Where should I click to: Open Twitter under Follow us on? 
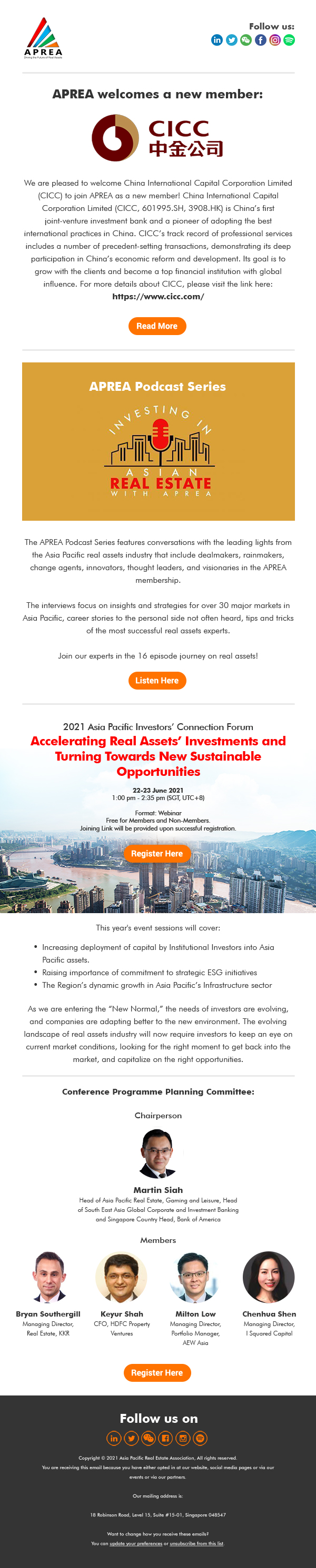click(131, 1439)
